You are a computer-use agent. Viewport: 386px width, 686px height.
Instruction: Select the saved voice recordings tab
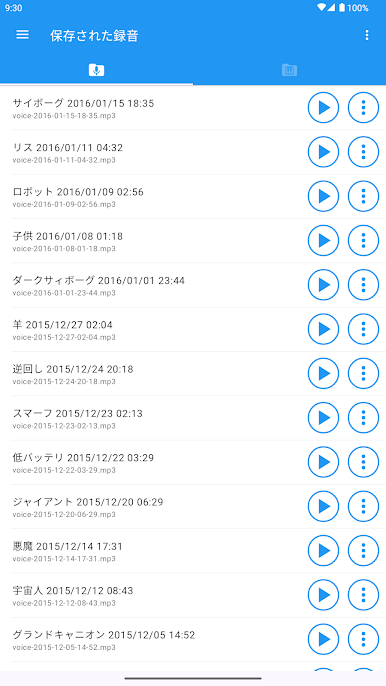(x=96, y=70)
